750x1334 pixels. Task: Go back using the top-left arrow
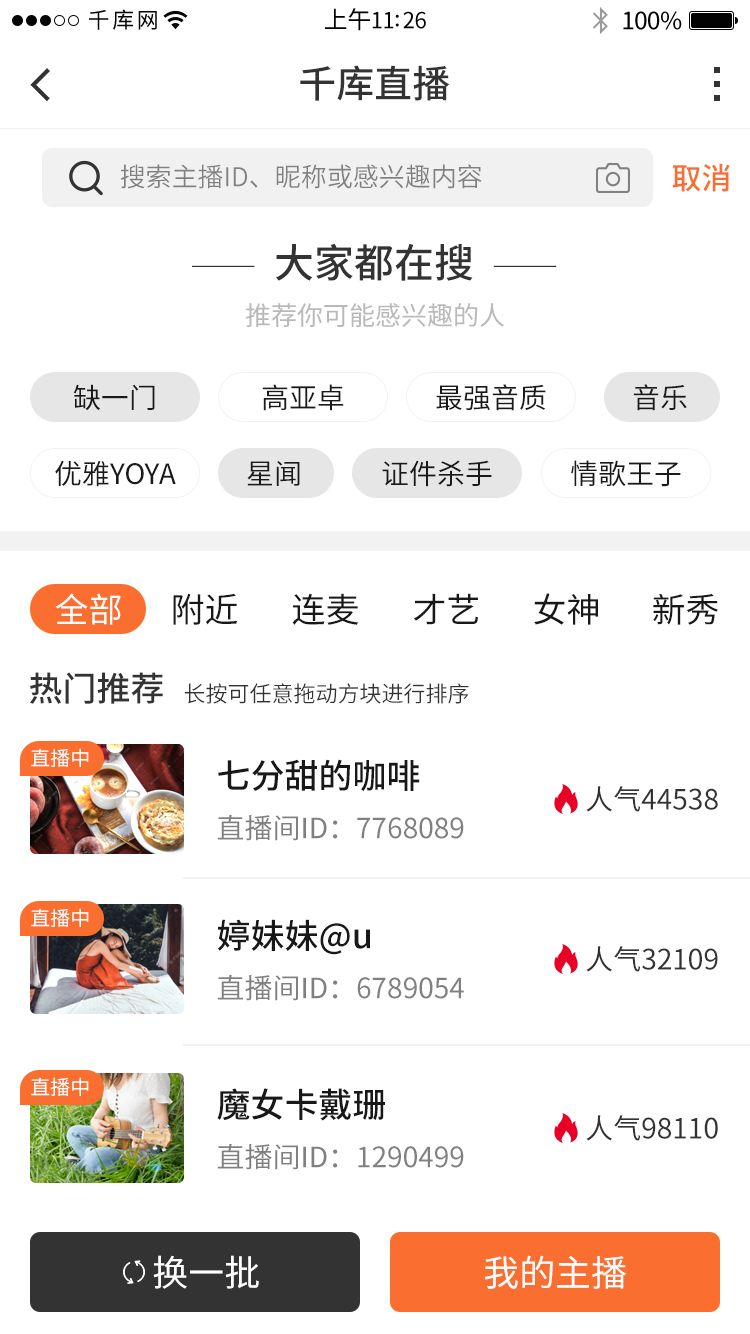pyautogui.click(x=40, y=85)
